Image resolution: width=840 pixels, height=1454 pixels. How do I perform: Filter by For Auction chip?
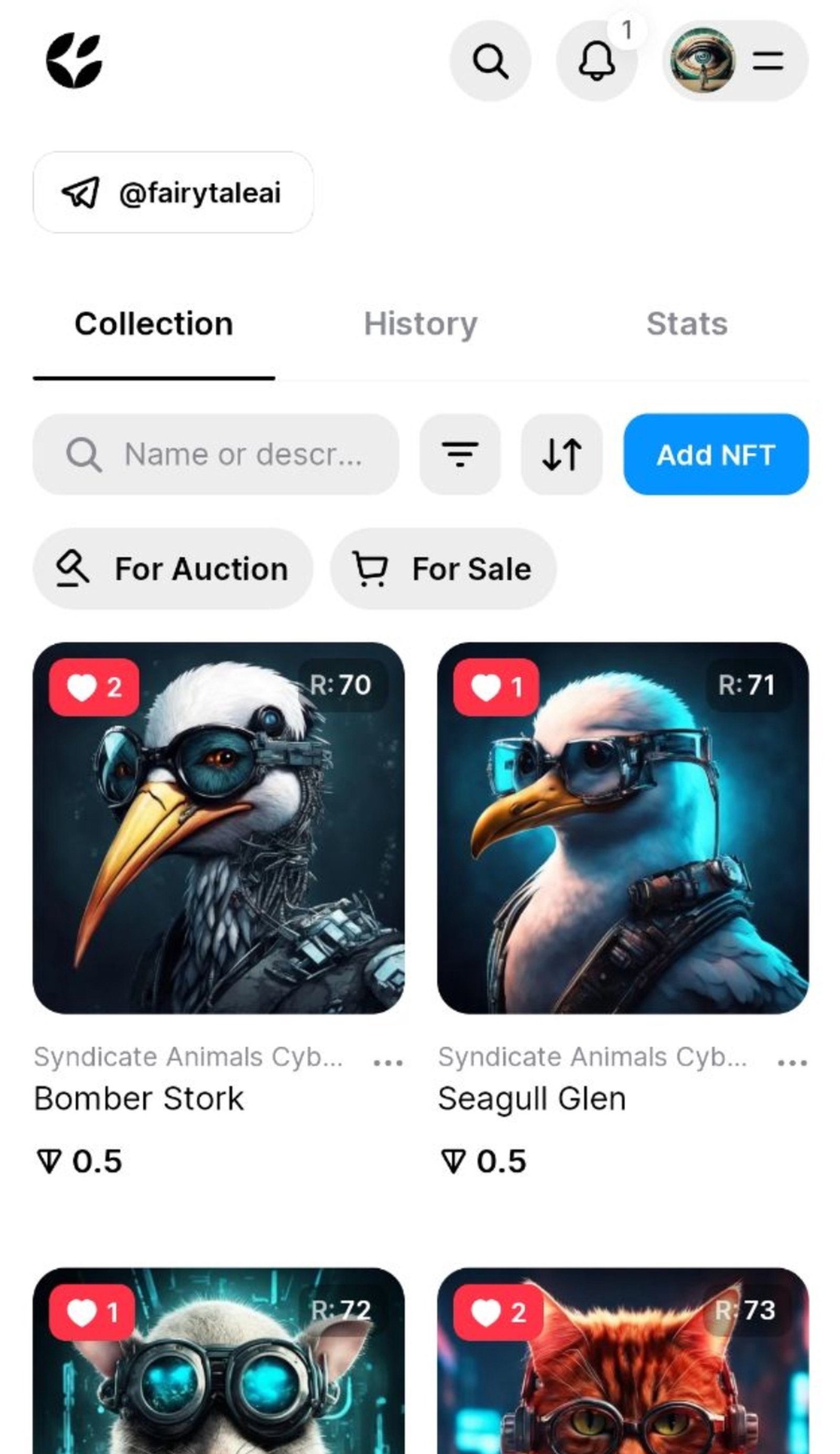pyautogui.click(x=173, y=569)
